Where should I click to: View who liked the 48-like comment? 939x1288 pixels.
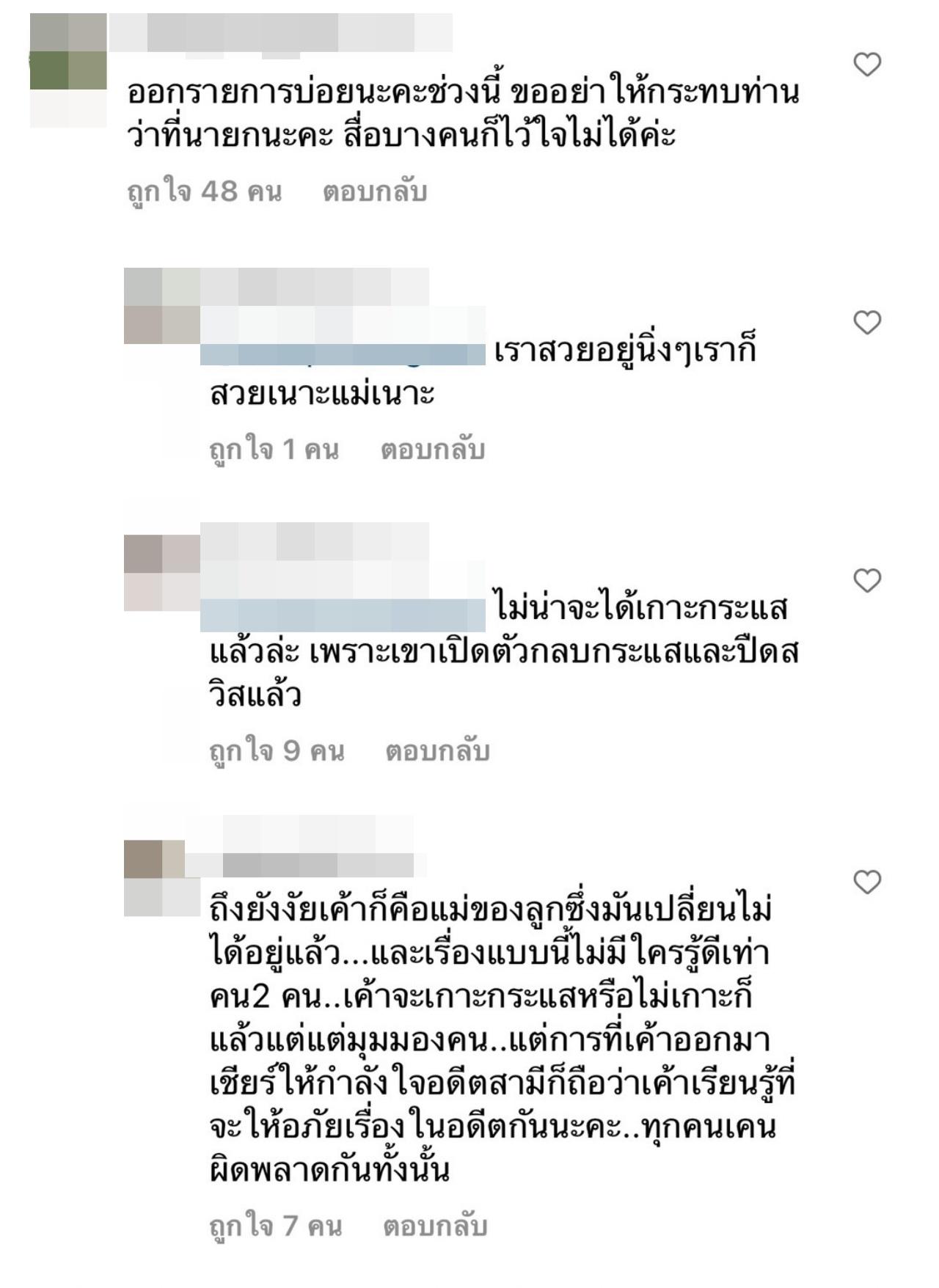pyautogui.click(x=204, y=192)
